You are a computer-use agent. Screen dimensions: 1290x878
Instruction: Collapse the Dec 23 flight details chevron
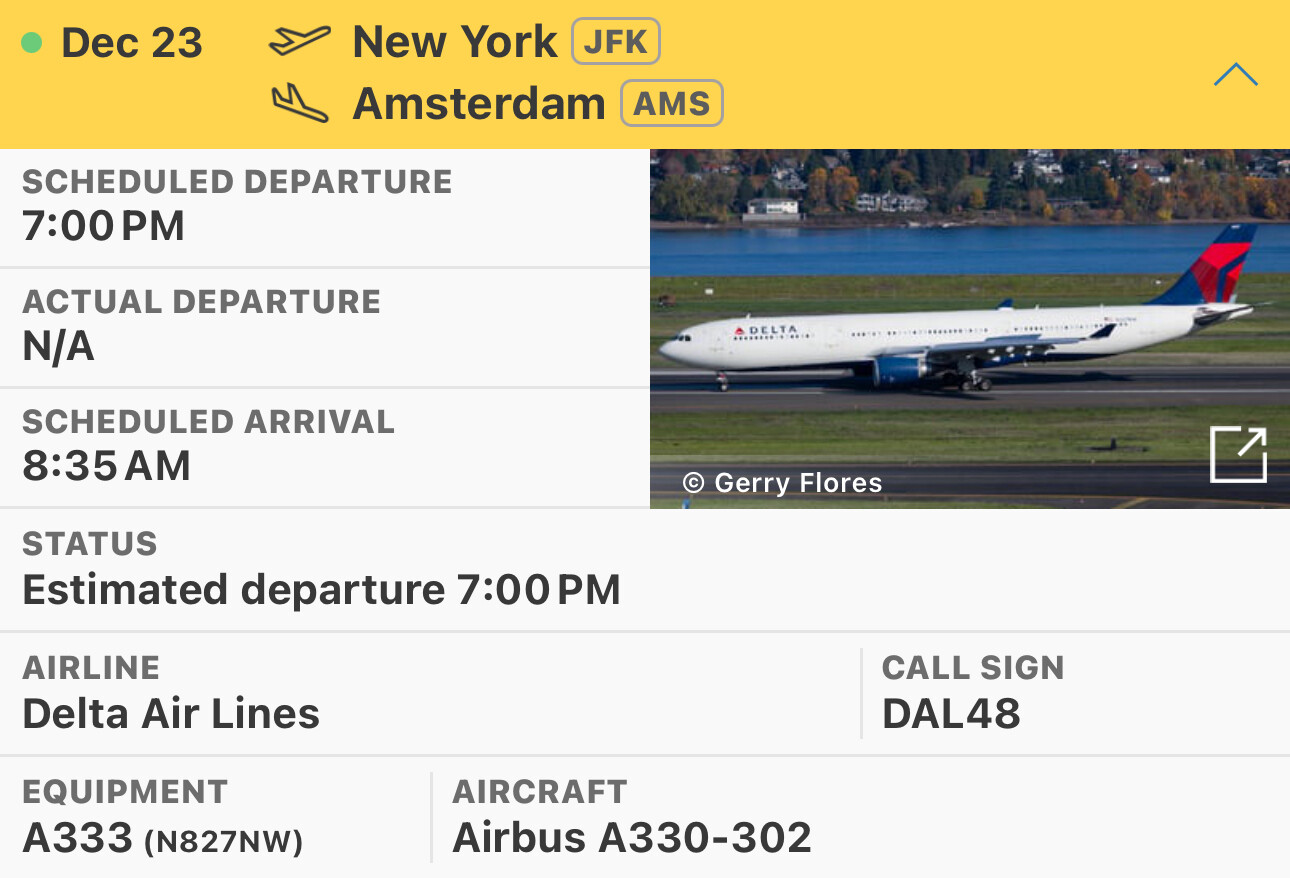tap(1235, 75)
